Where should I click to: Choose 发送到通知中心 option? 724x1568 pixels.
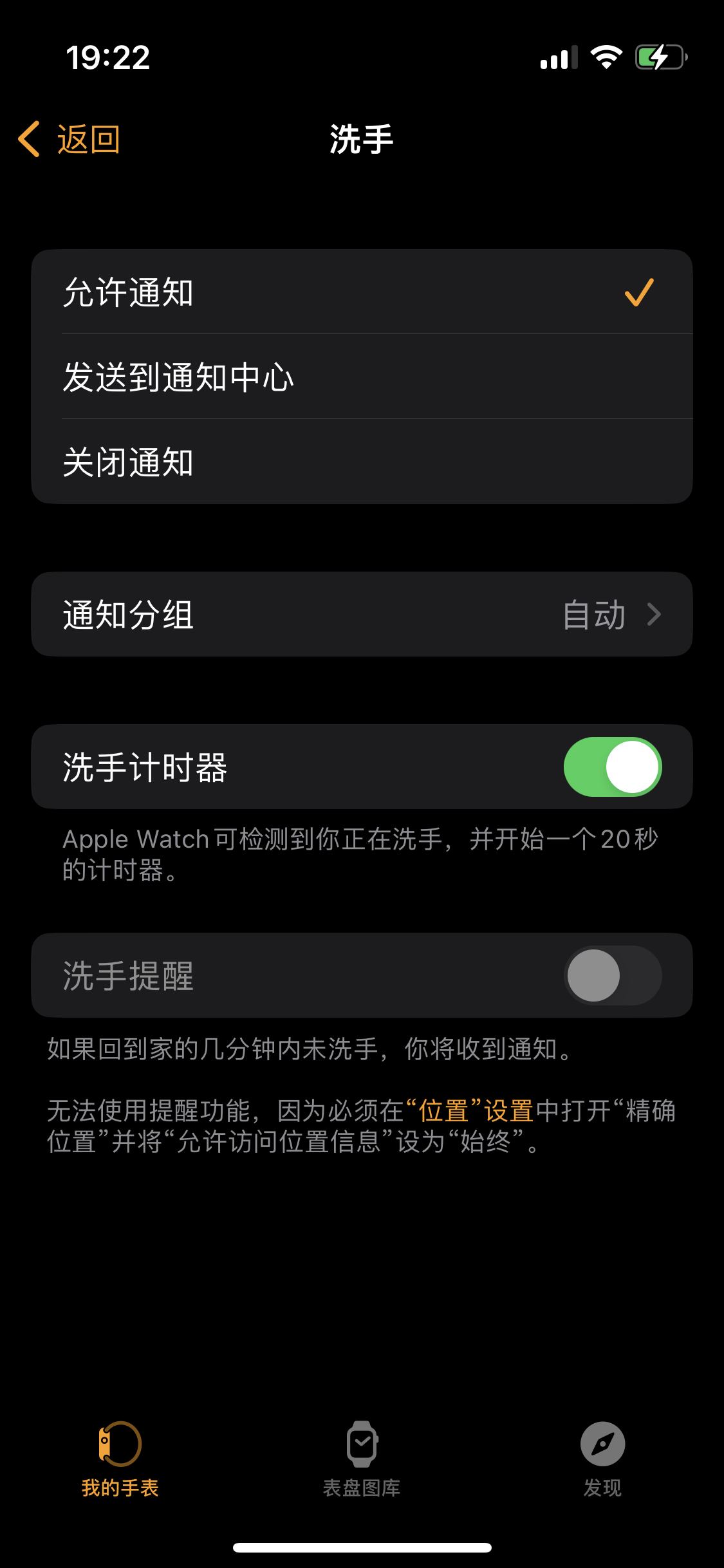tap(360, 377)
